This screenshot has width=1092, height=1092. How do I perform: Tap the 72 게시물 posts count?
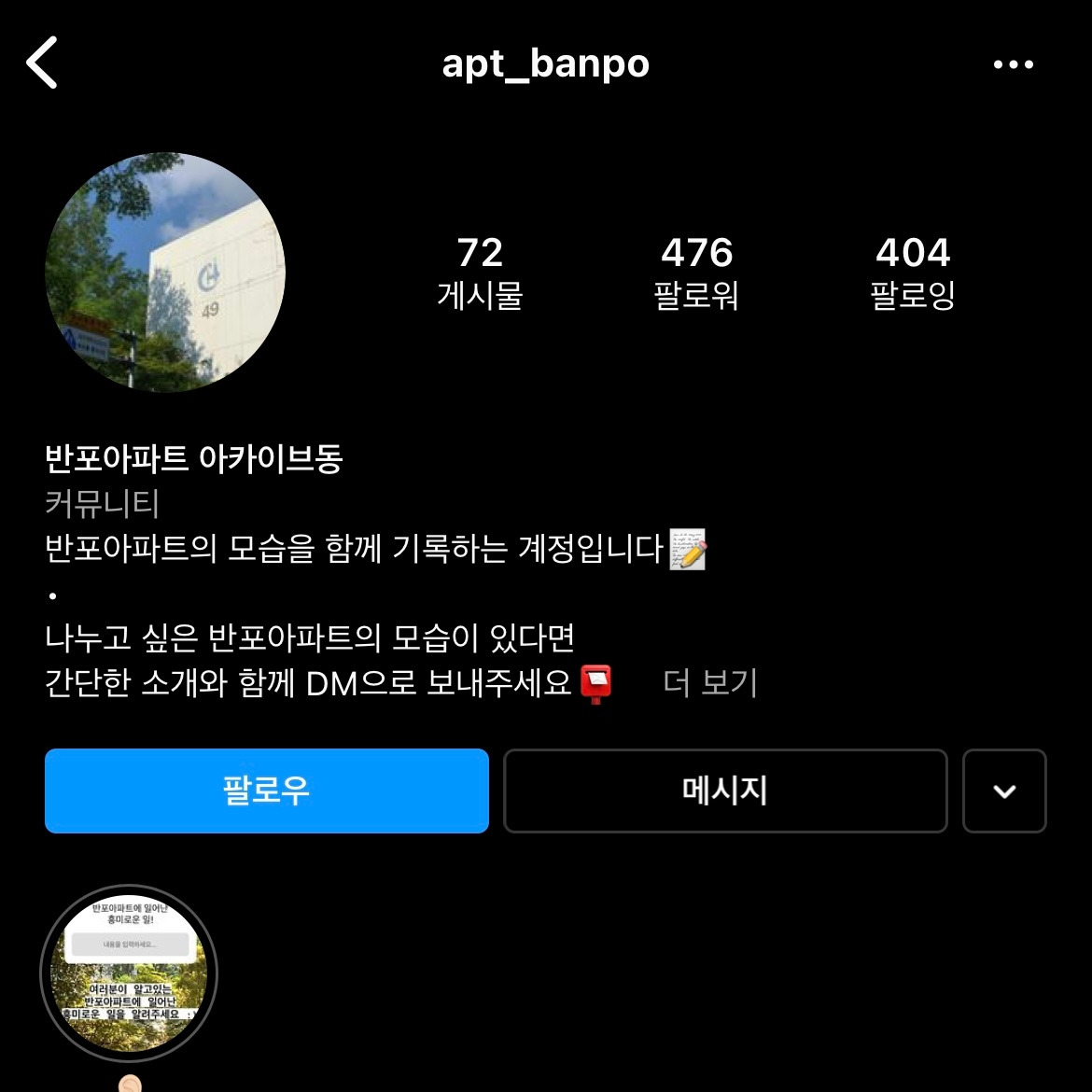tap(480, 273)
